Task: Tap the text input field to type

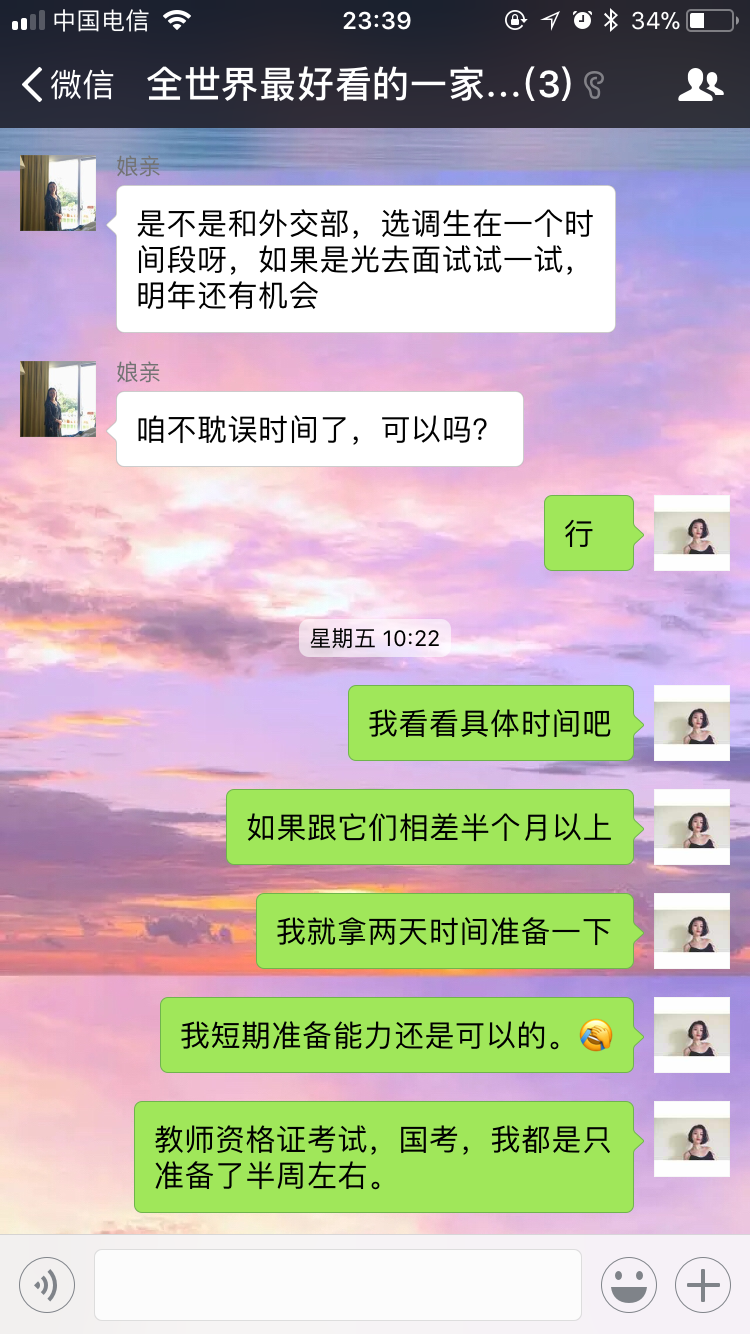Action: click(x=340, y=1284)
